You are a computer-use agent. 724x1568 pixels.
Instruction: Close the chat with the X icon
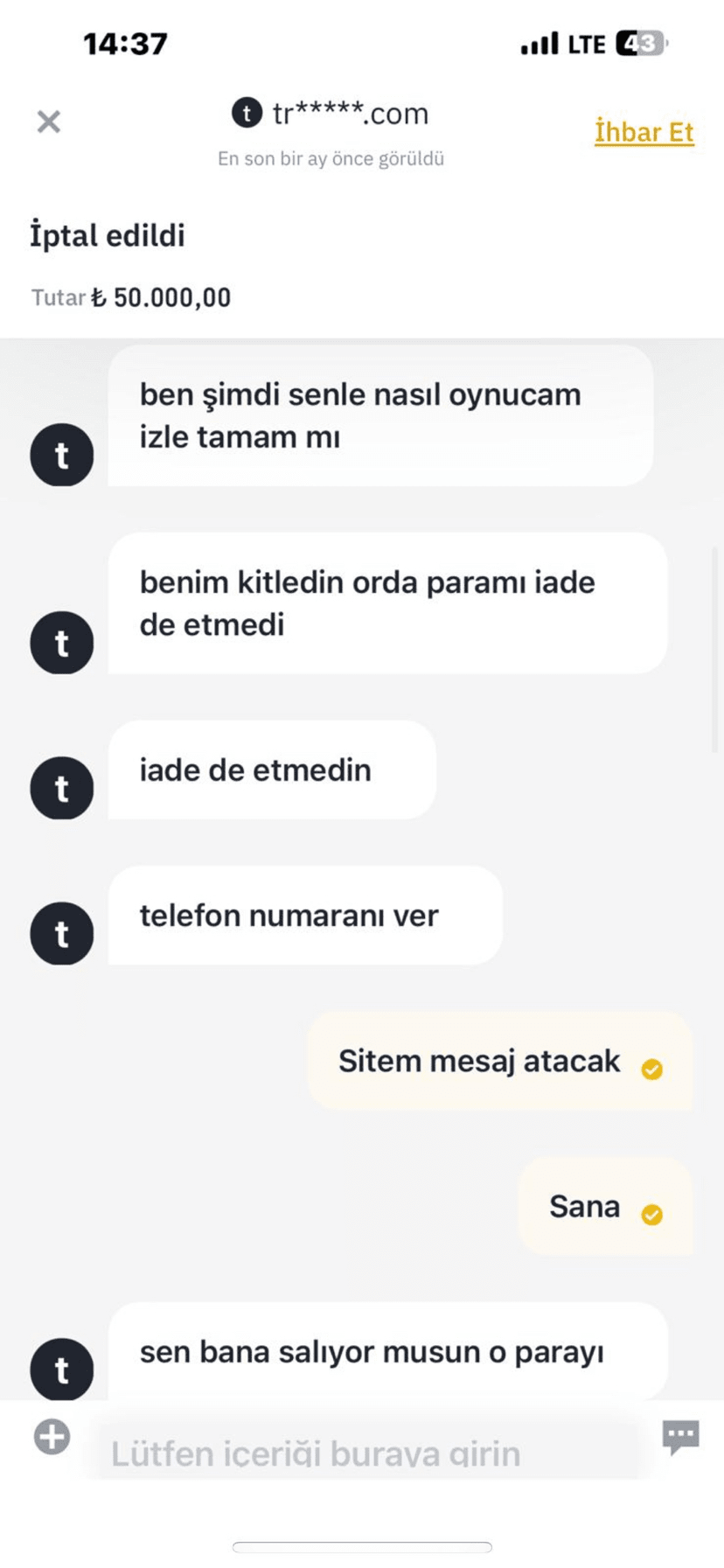point(49,122)
